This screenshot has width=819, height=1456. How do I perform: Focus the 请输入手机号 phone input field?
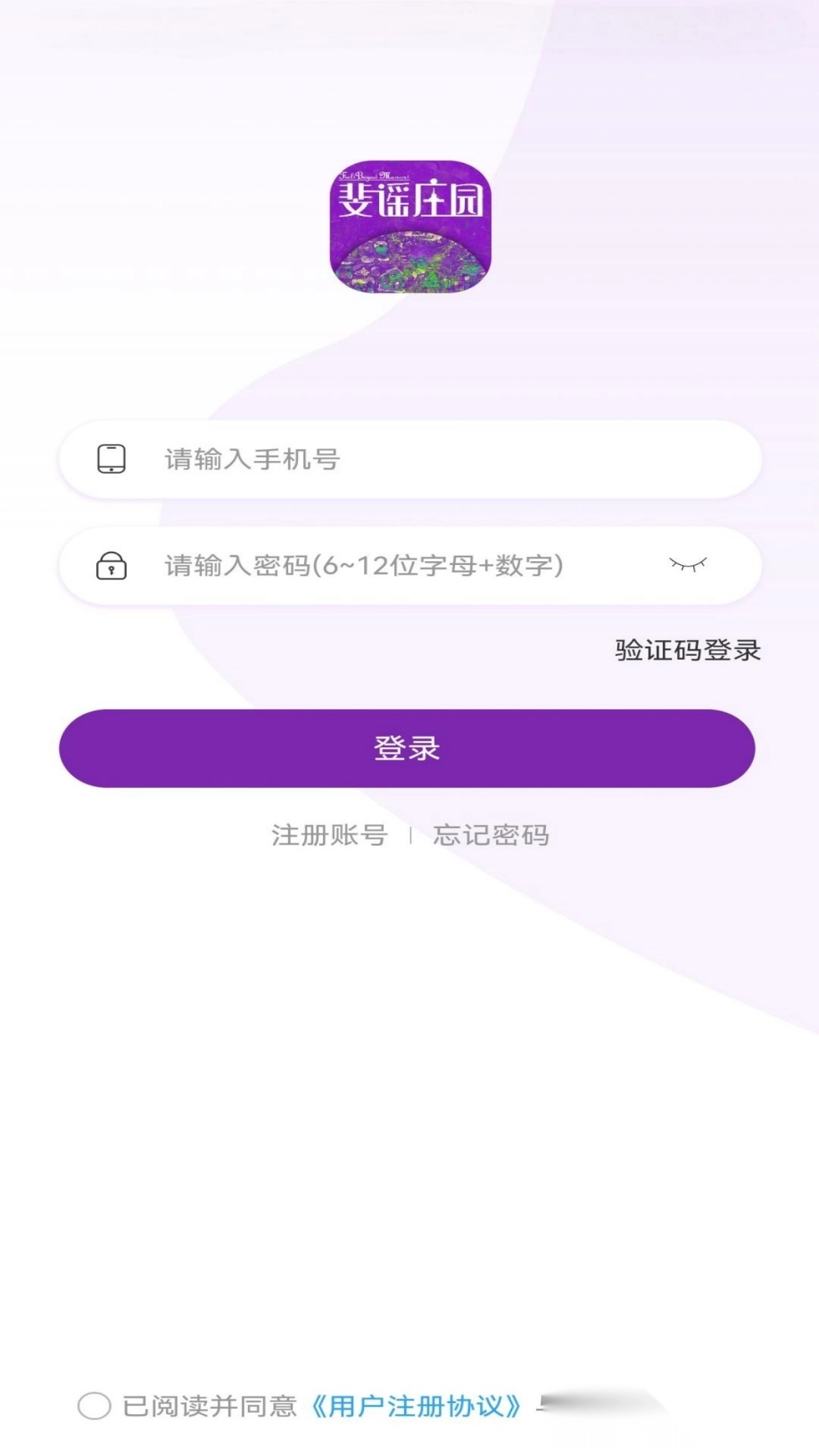pos(379,457)
